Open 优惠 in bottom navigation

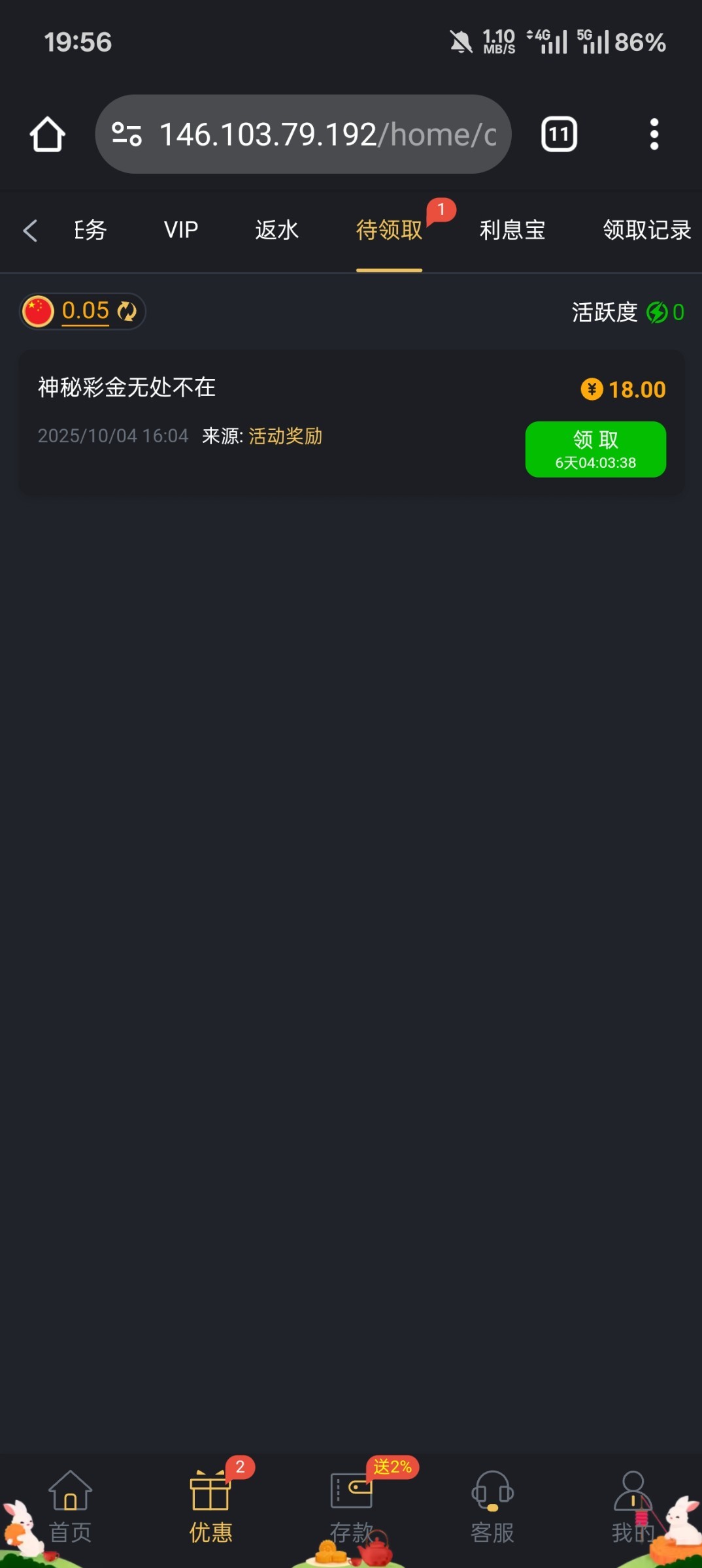point(210,1508)
